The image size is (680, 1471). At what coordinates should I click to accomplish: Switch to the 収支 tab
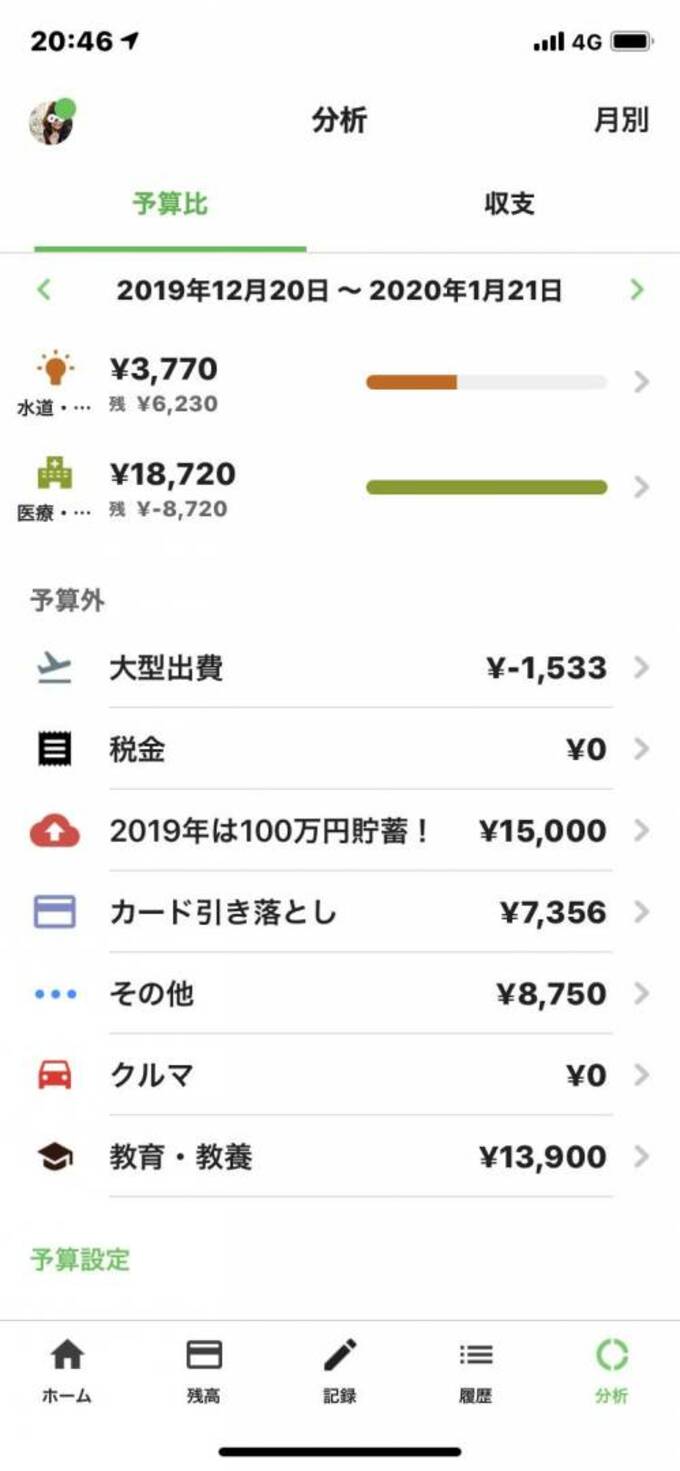pyautogui.click(x=509, y=205)
